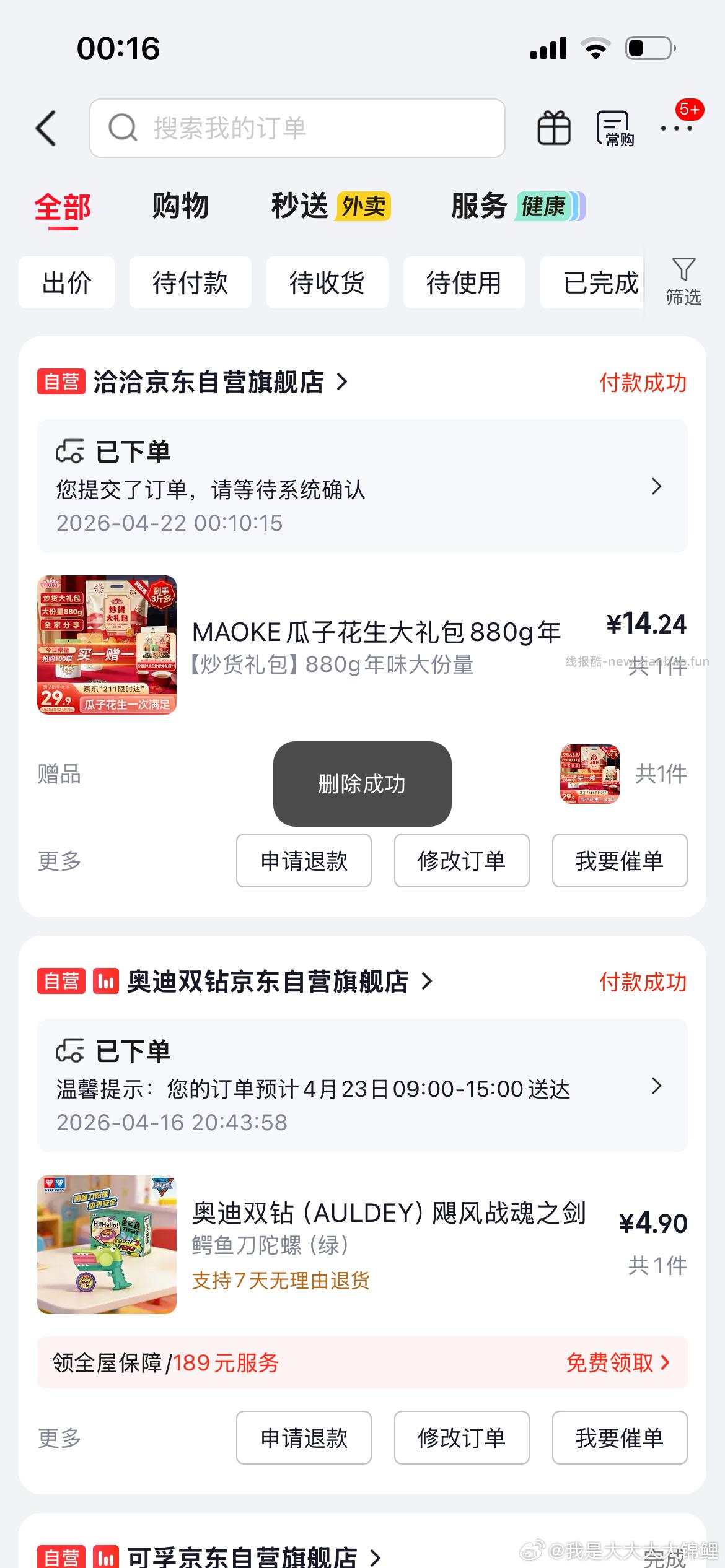Claim the 免费领取 全屋保障 offer
The width and height of the screenshot is (725, 1568).
coord(618,1362)
